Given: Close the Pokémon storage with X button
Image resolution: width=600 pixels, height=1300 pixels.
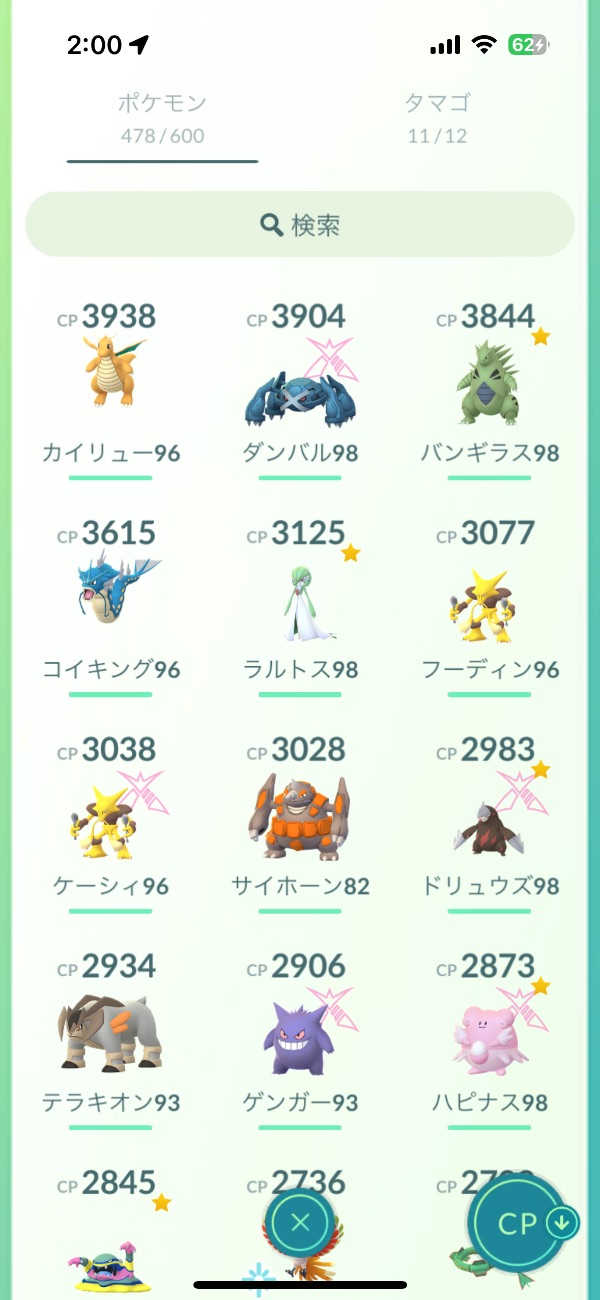Looking at the screenshot, I should pos(300,1221).
